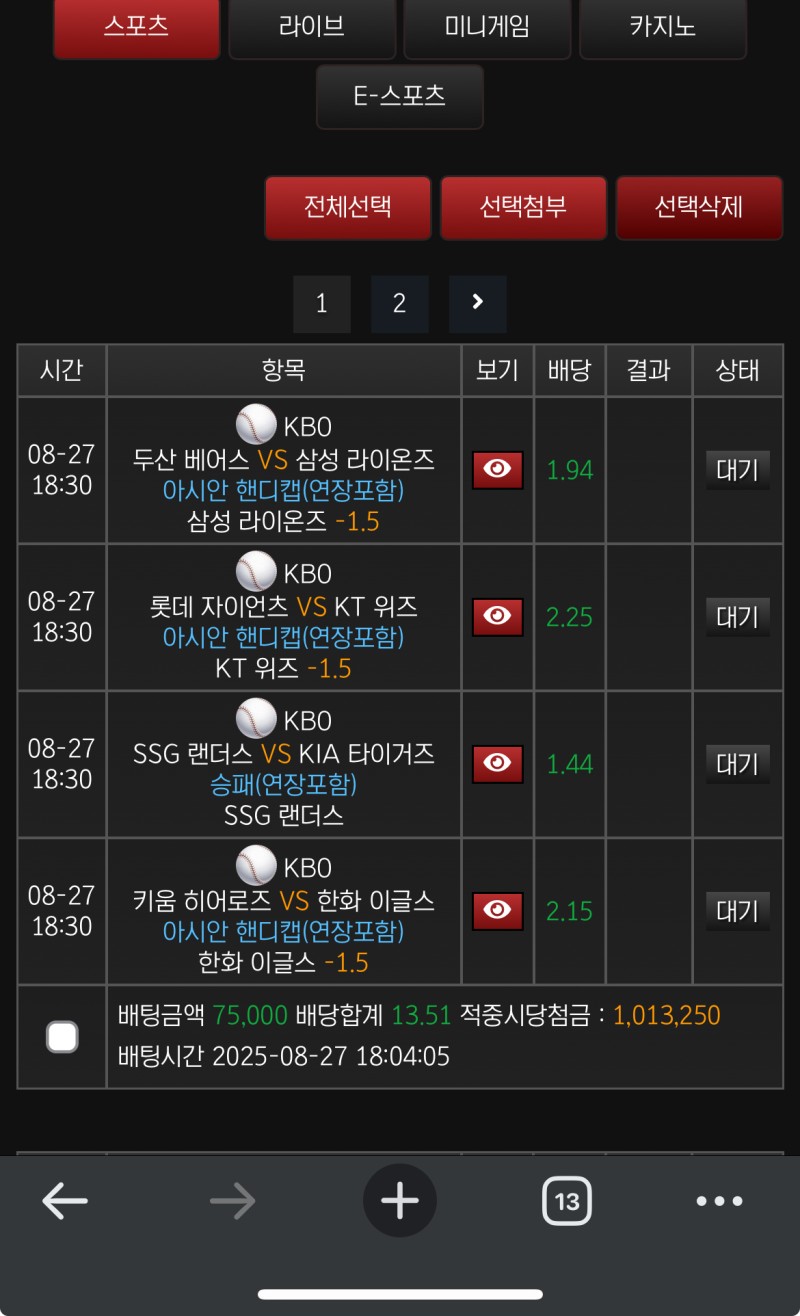Check the bet slip checkbox
Screen dimensions: 800x1316
(x=62, y=1037)
